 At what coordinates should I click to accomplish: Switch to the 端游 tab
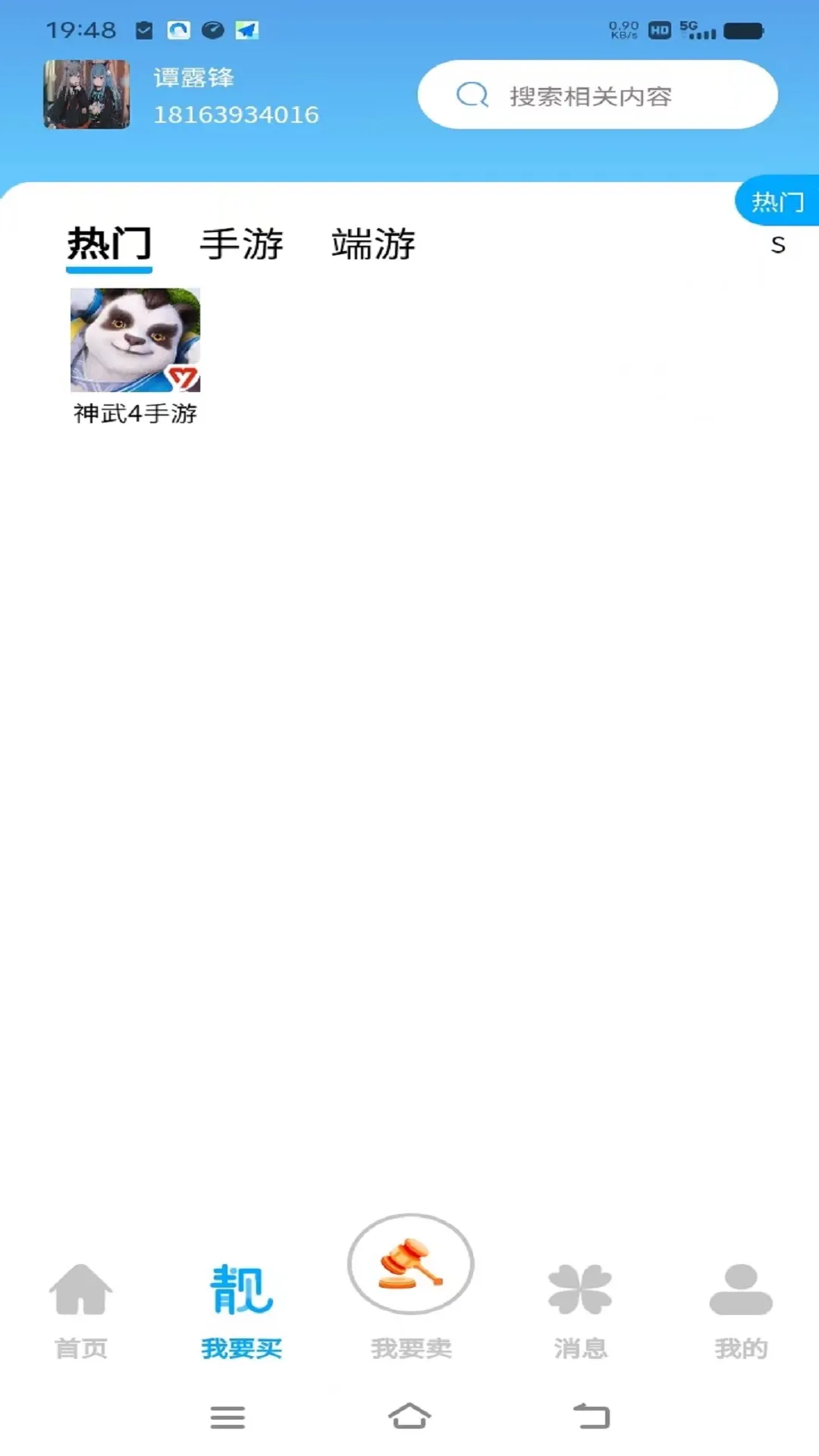[373, 244]
